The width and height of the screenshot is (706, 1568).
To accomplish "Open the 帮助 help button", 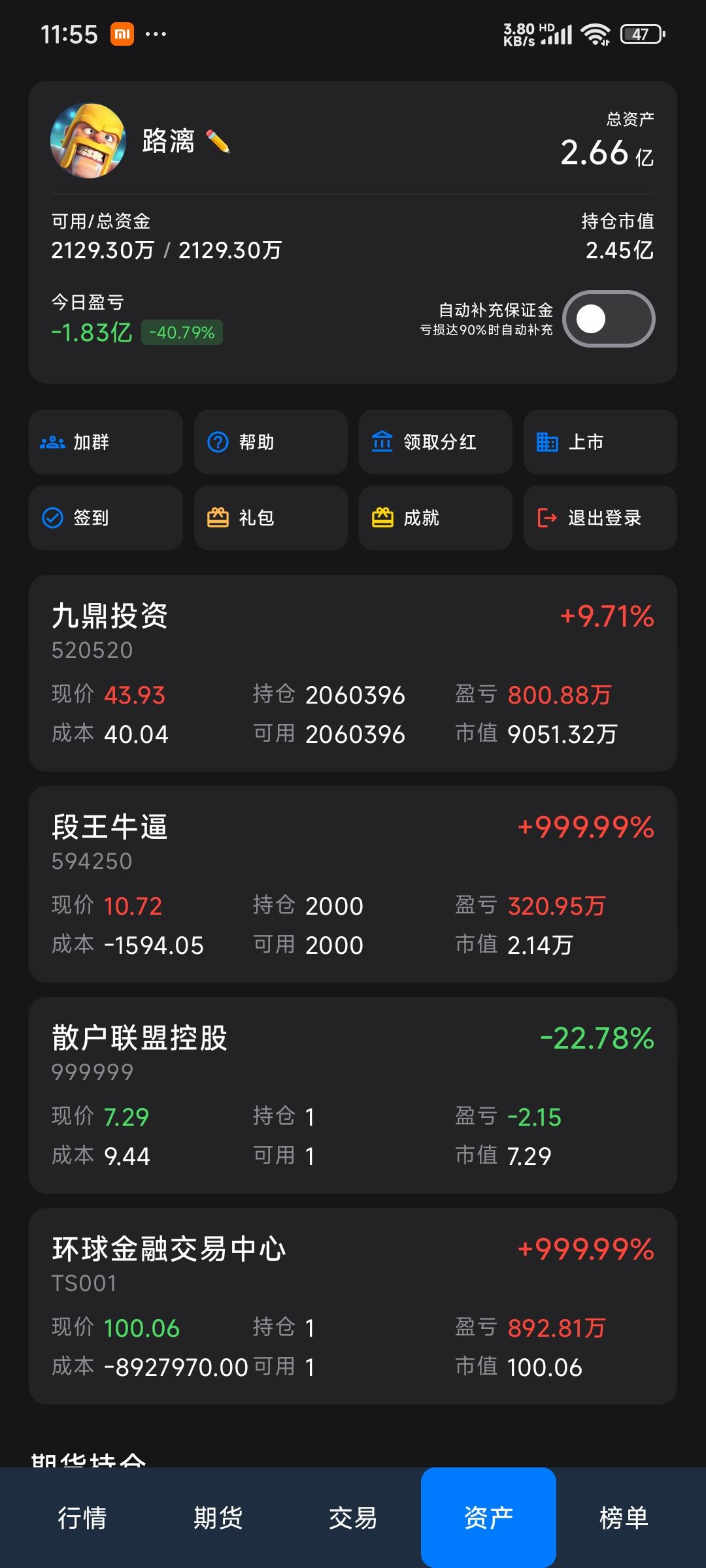I will point(271,442).
